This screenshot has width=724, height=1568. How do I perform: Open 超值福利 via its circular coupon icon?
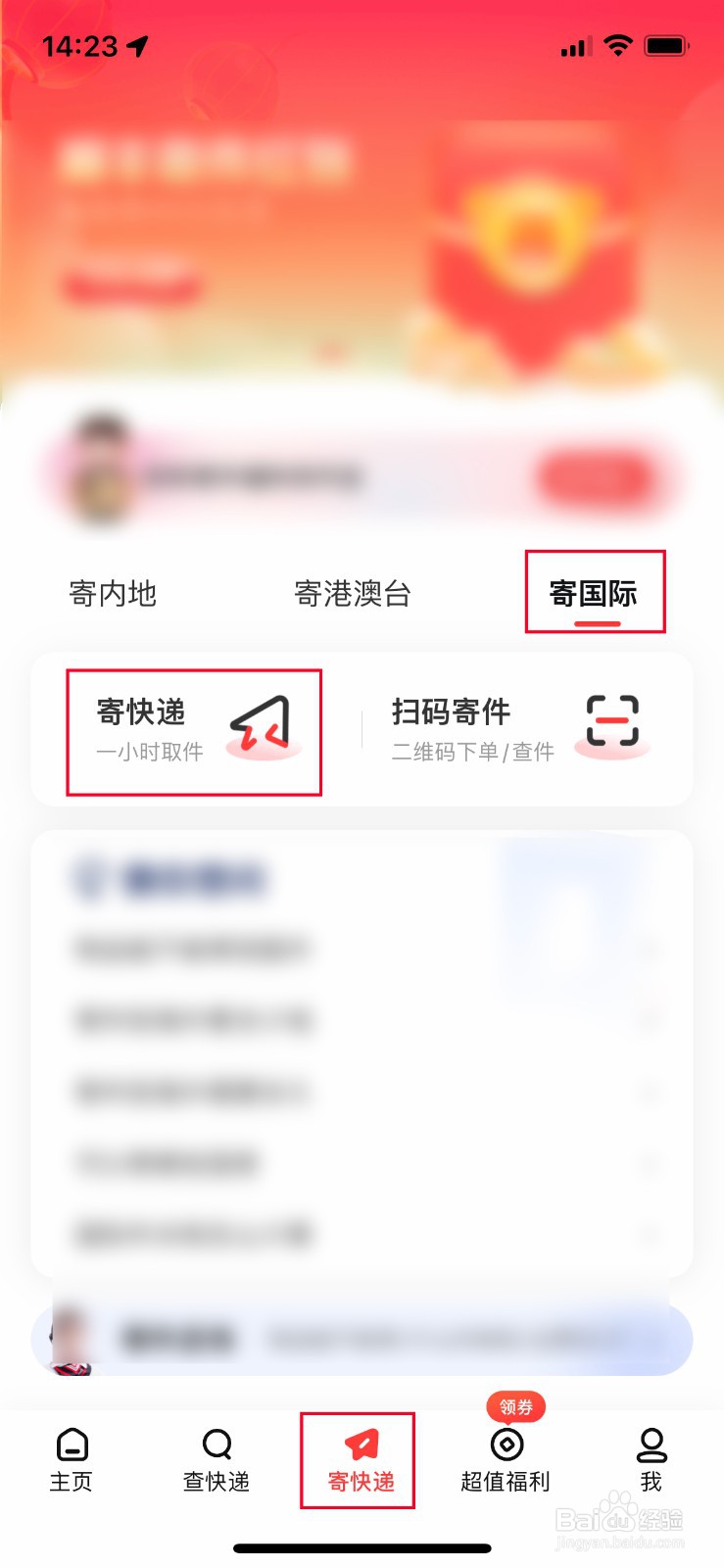tap(505, 1445)
